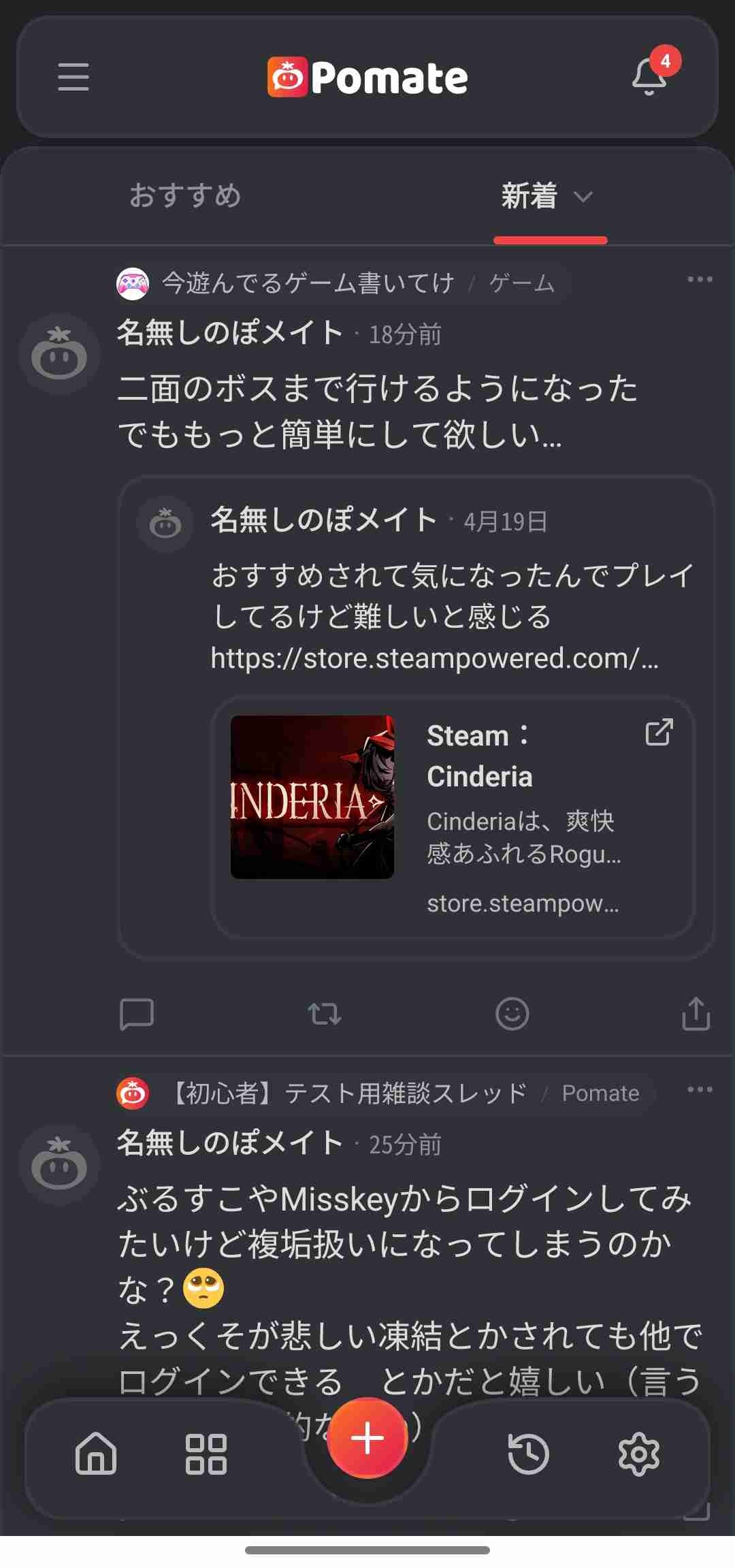Open overflow menu on the game post
Viewport: 735px width, 1568px height.
700,279
